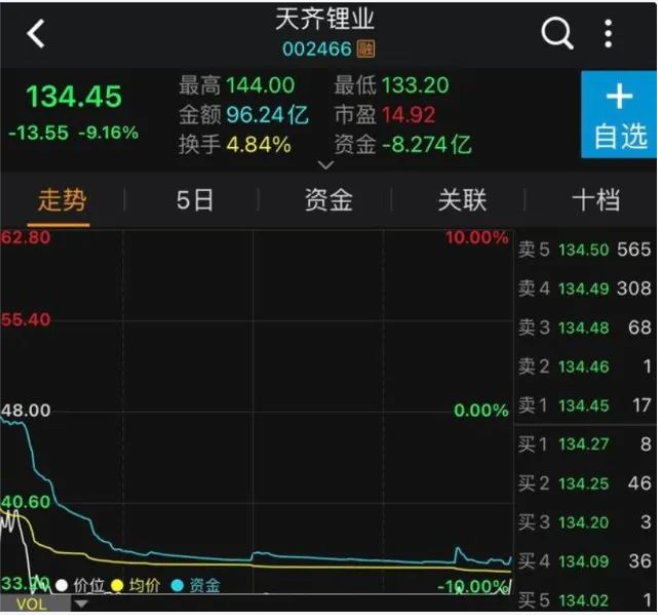Switch to the 资金 tab
Viewport: 658px width, 615px height.
pos(328,200)
